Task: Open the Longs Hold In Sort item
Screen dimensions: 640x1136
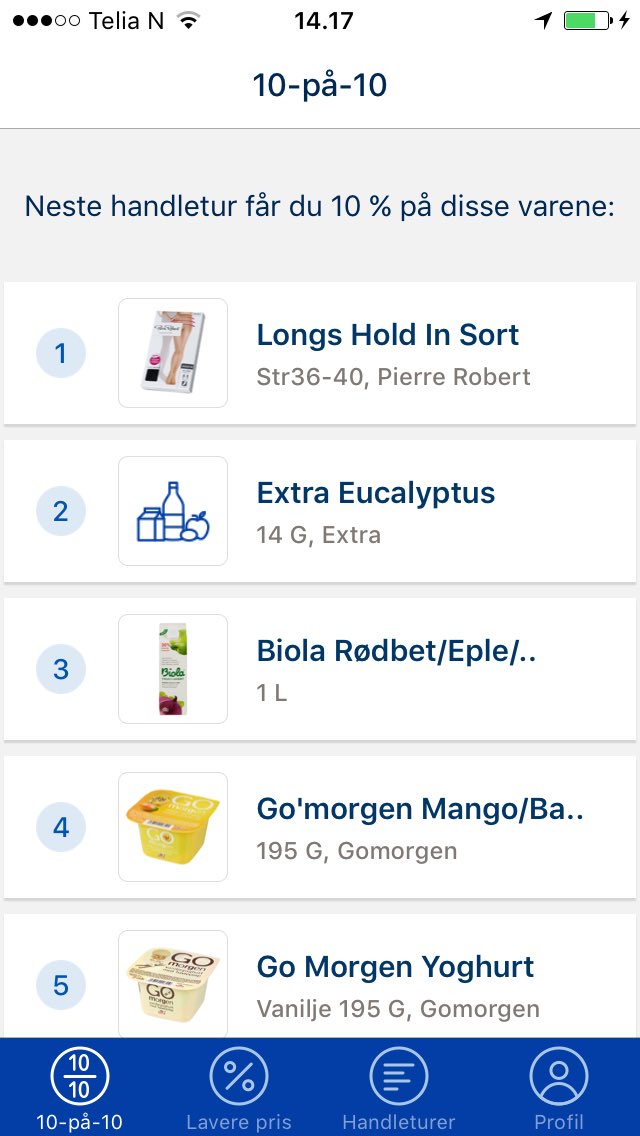Action: [320, 353]
